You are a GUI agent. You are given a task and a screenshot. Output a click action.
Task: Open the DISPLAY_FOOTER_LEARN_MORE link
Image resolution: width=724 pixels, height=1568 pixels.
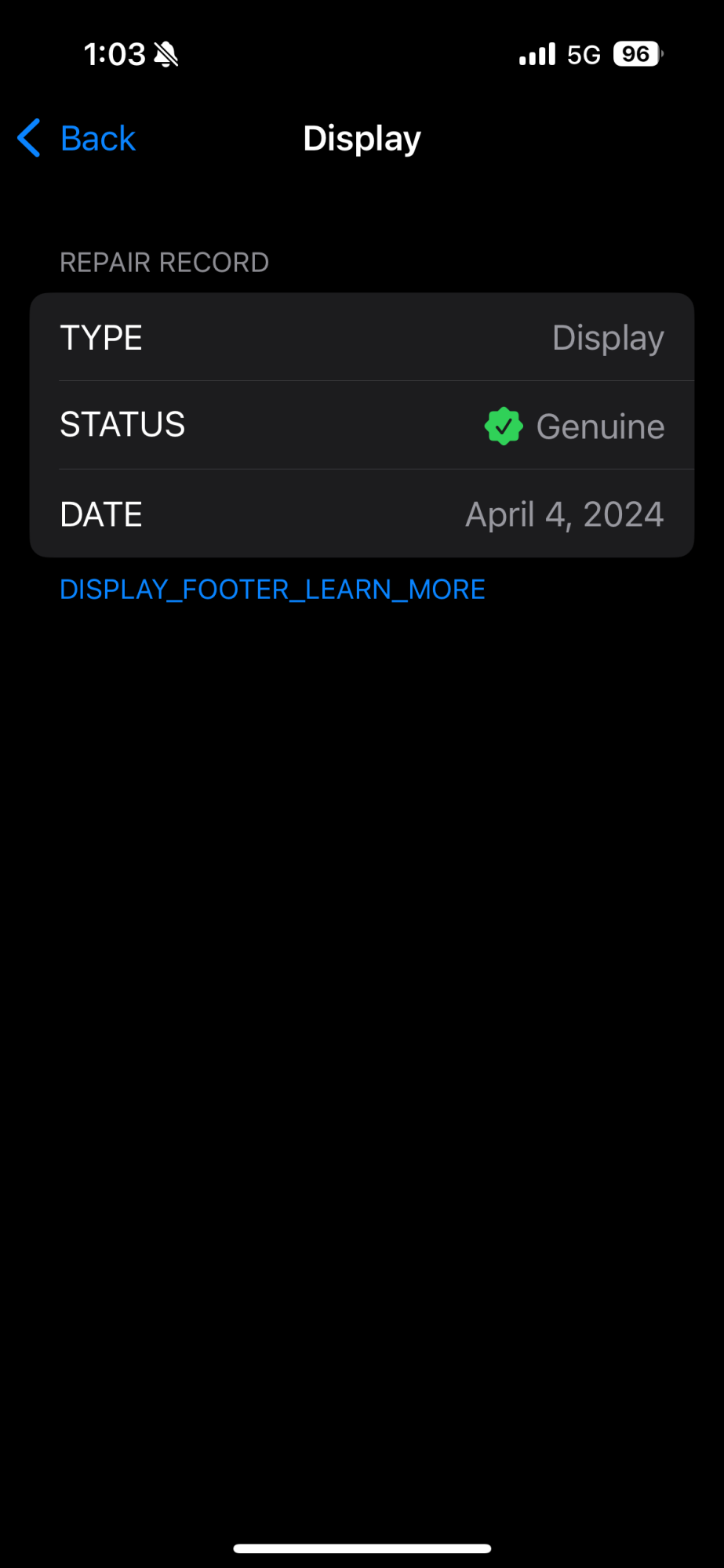pyautogui.click(x=272, y=590)
